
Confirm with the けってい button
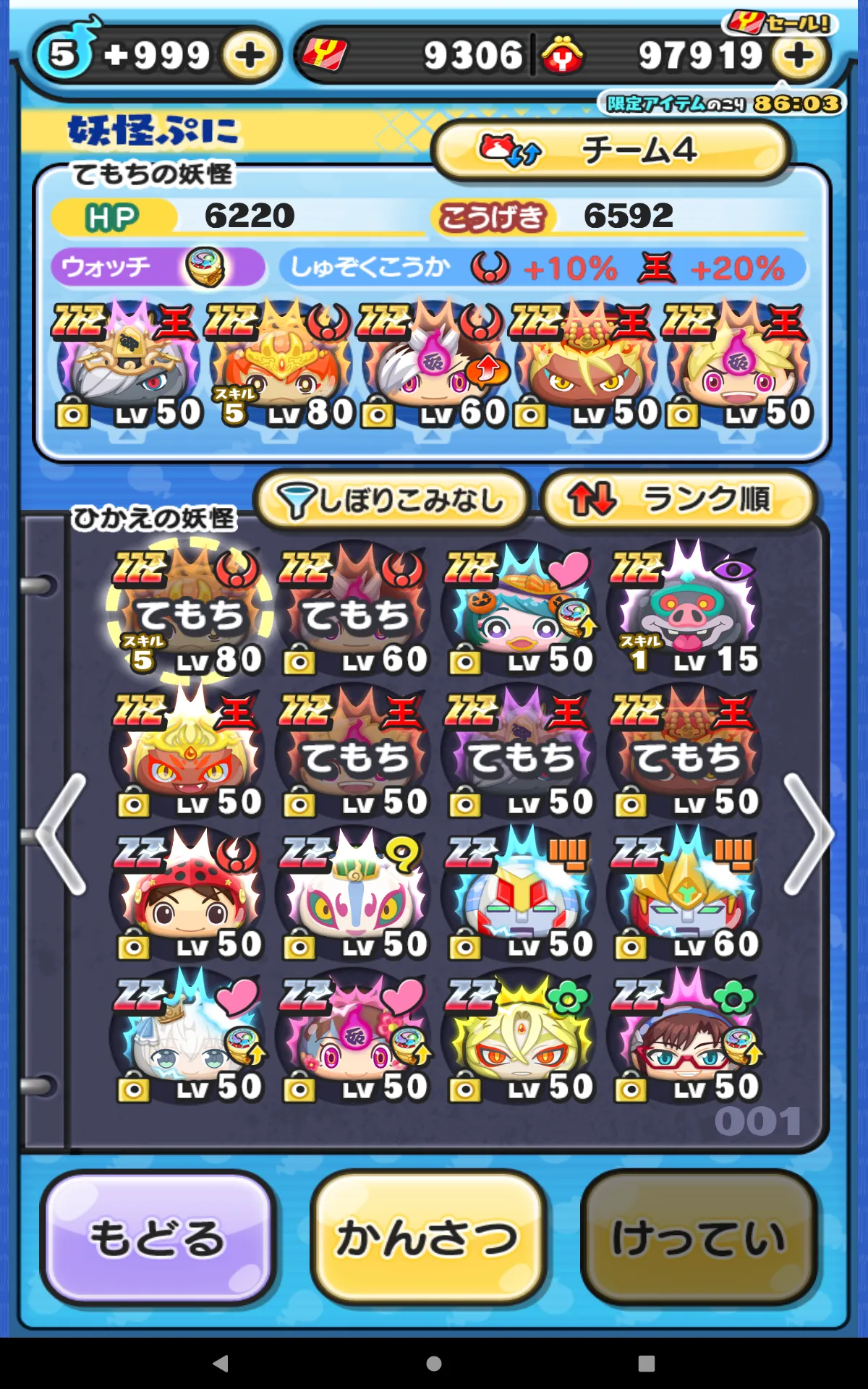(x=698, y=1238)
